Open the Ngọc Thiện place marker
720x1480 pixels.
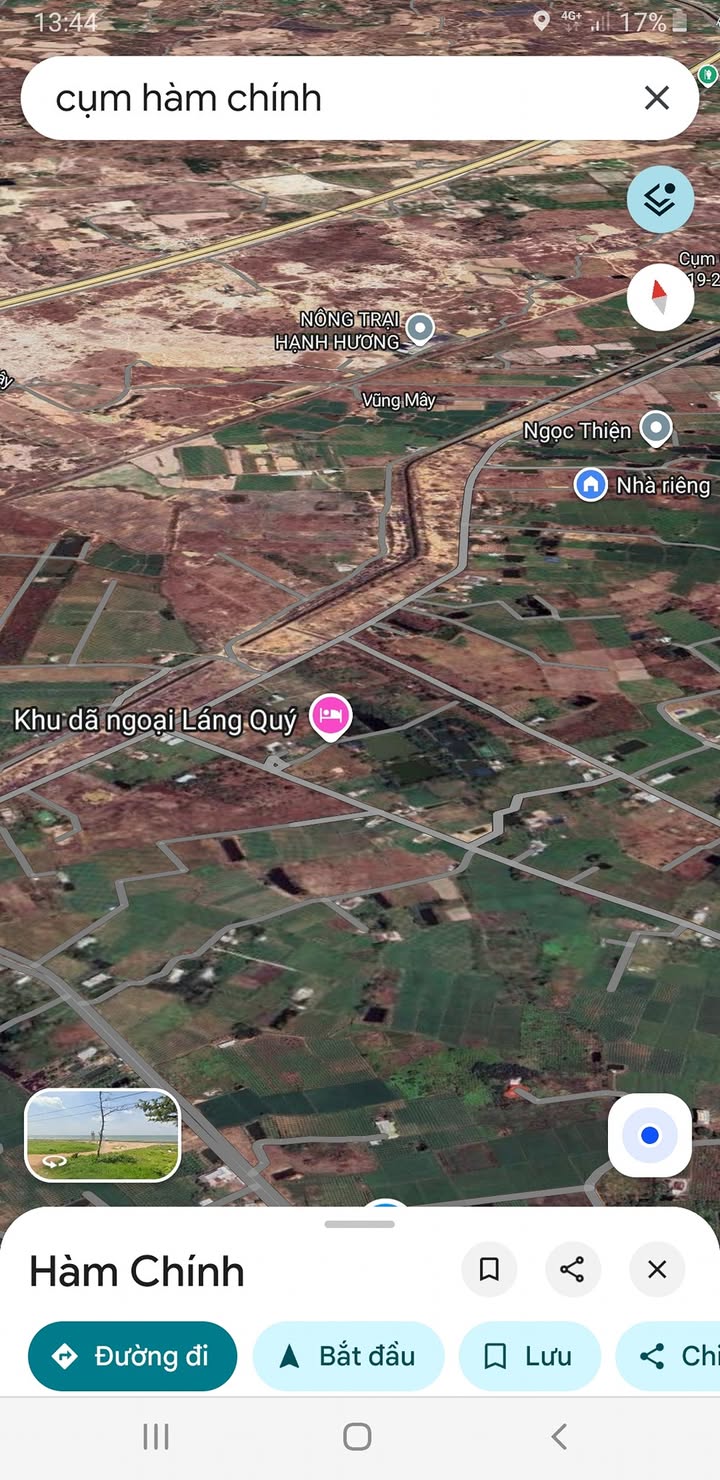tap(656, 429)
